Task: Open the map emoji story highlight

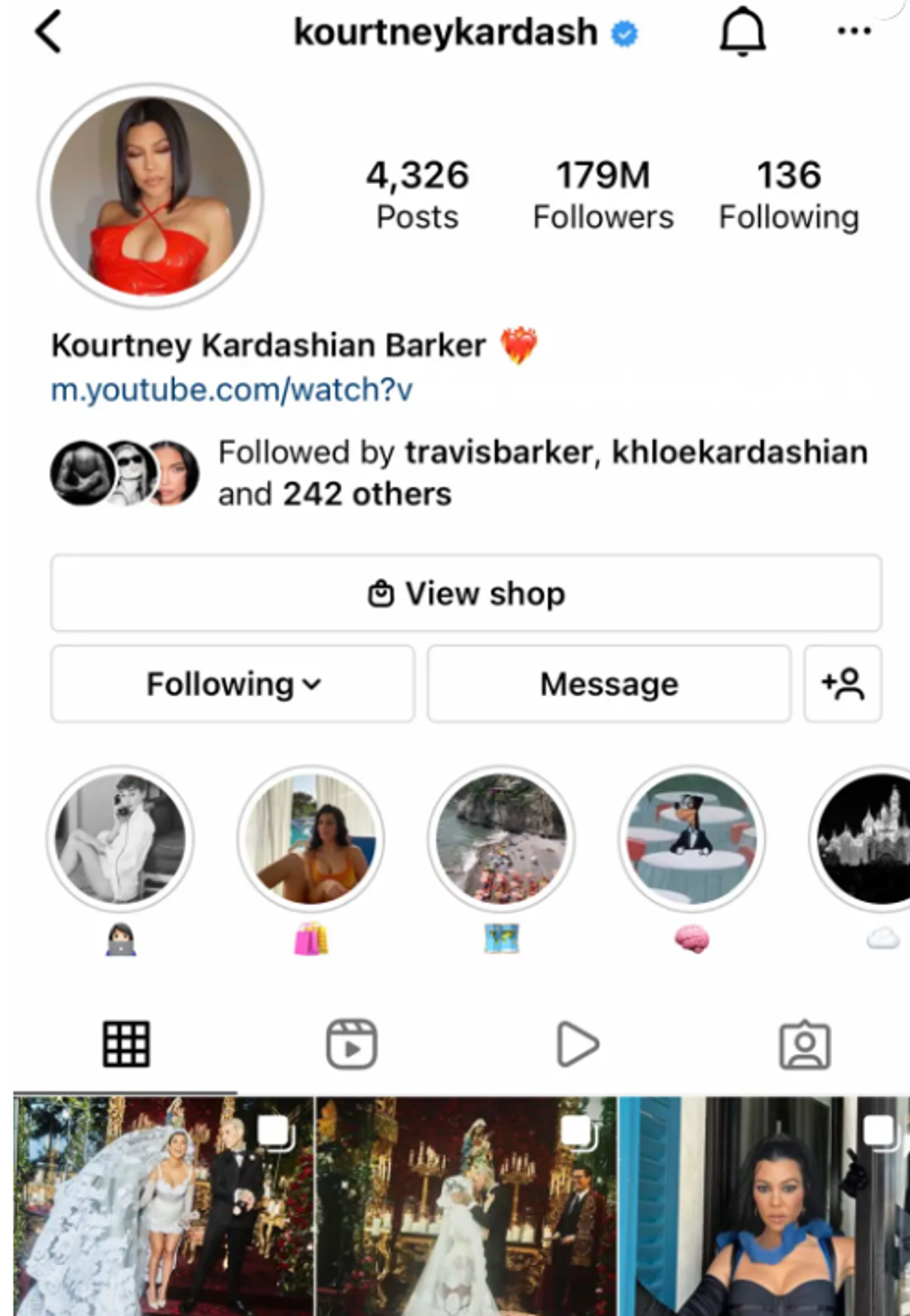Action: point(501,840)
